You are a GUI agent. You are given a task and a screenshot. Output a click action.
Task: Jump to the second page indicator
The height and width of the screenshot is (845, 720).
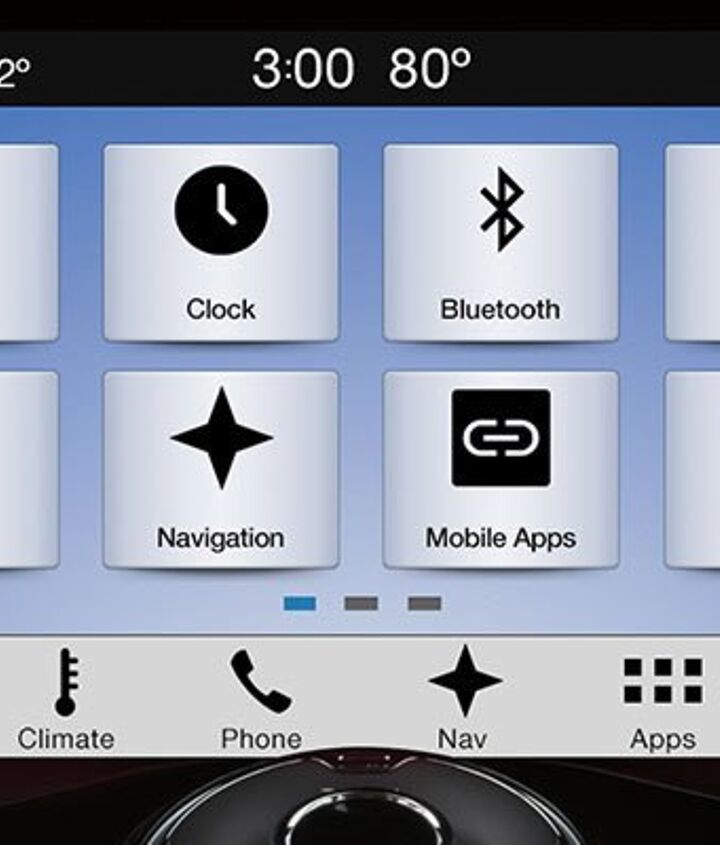coord(361,604)
